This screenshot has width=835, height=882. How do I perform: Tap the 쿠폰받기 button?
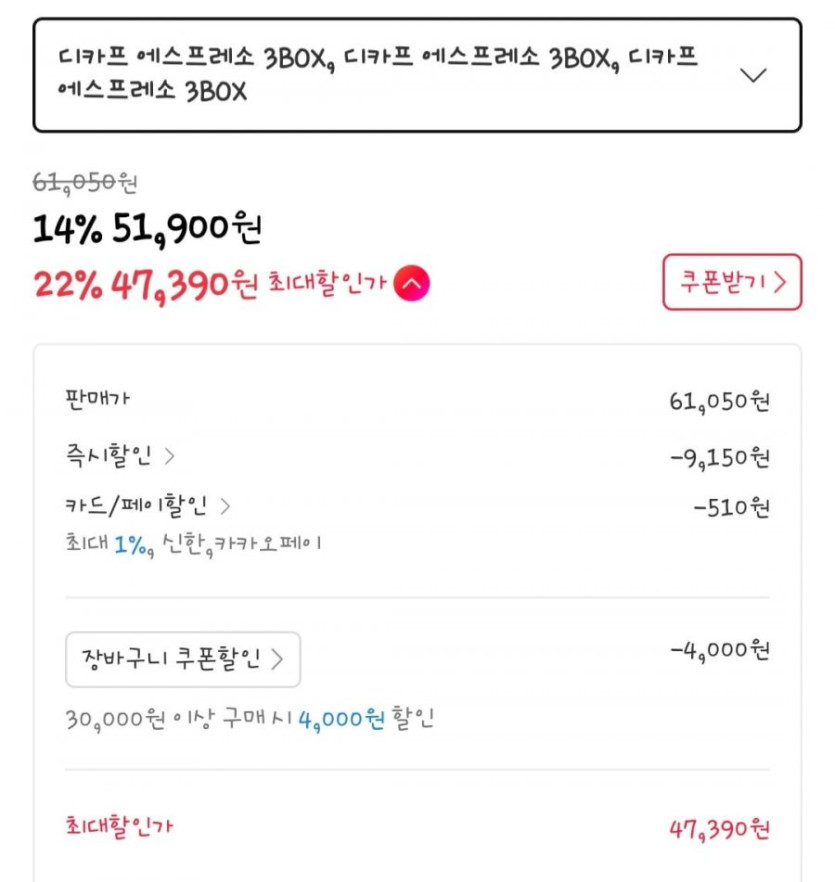pyautogui.click(x=731, y=282)
